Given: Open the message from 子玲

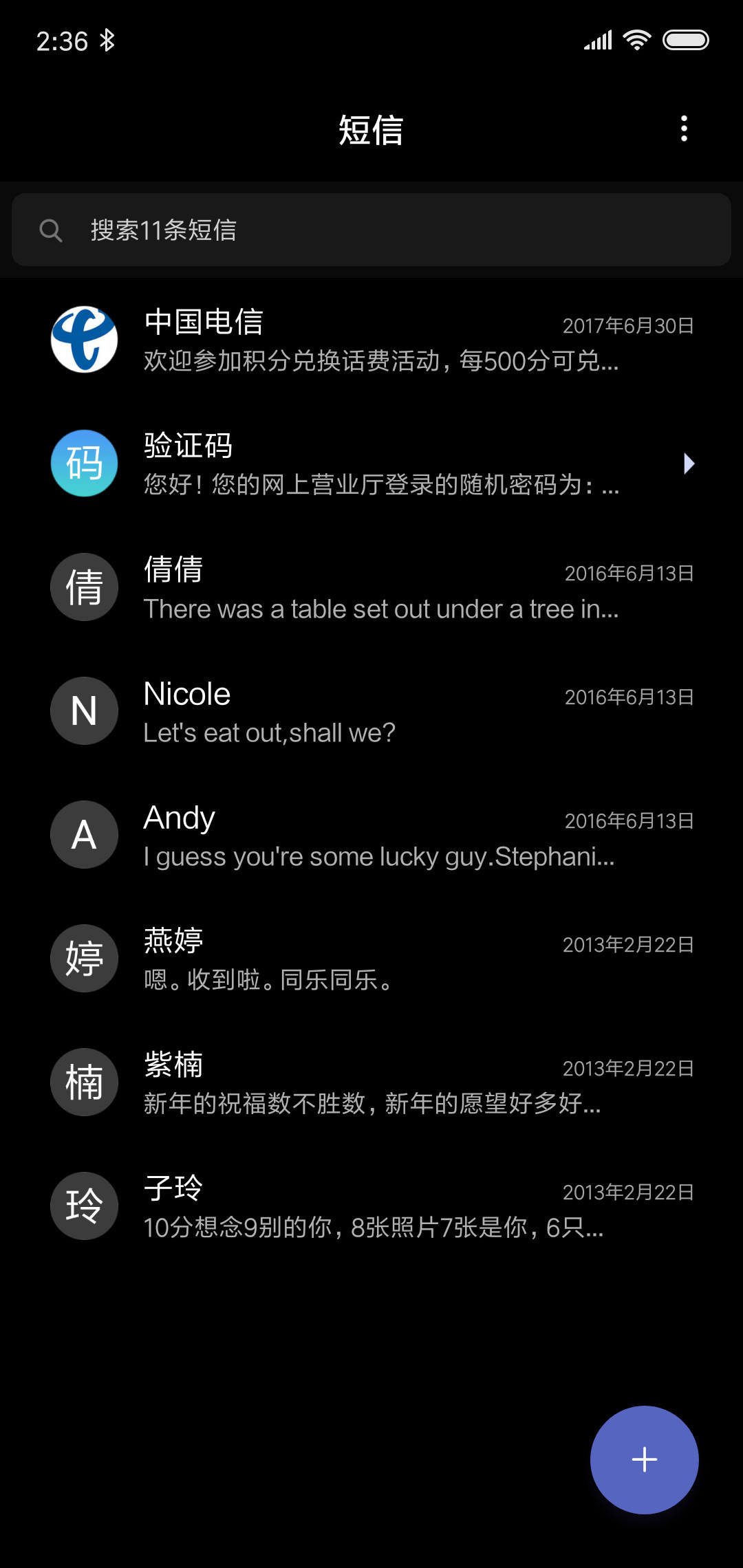Looking at the screenshot, I should (371, 1206).
